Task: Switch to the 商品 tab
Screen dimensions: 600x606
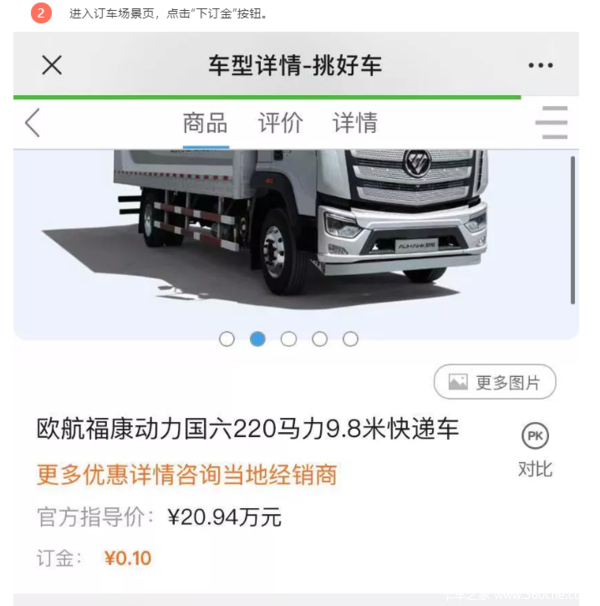Action: point(205,123)
